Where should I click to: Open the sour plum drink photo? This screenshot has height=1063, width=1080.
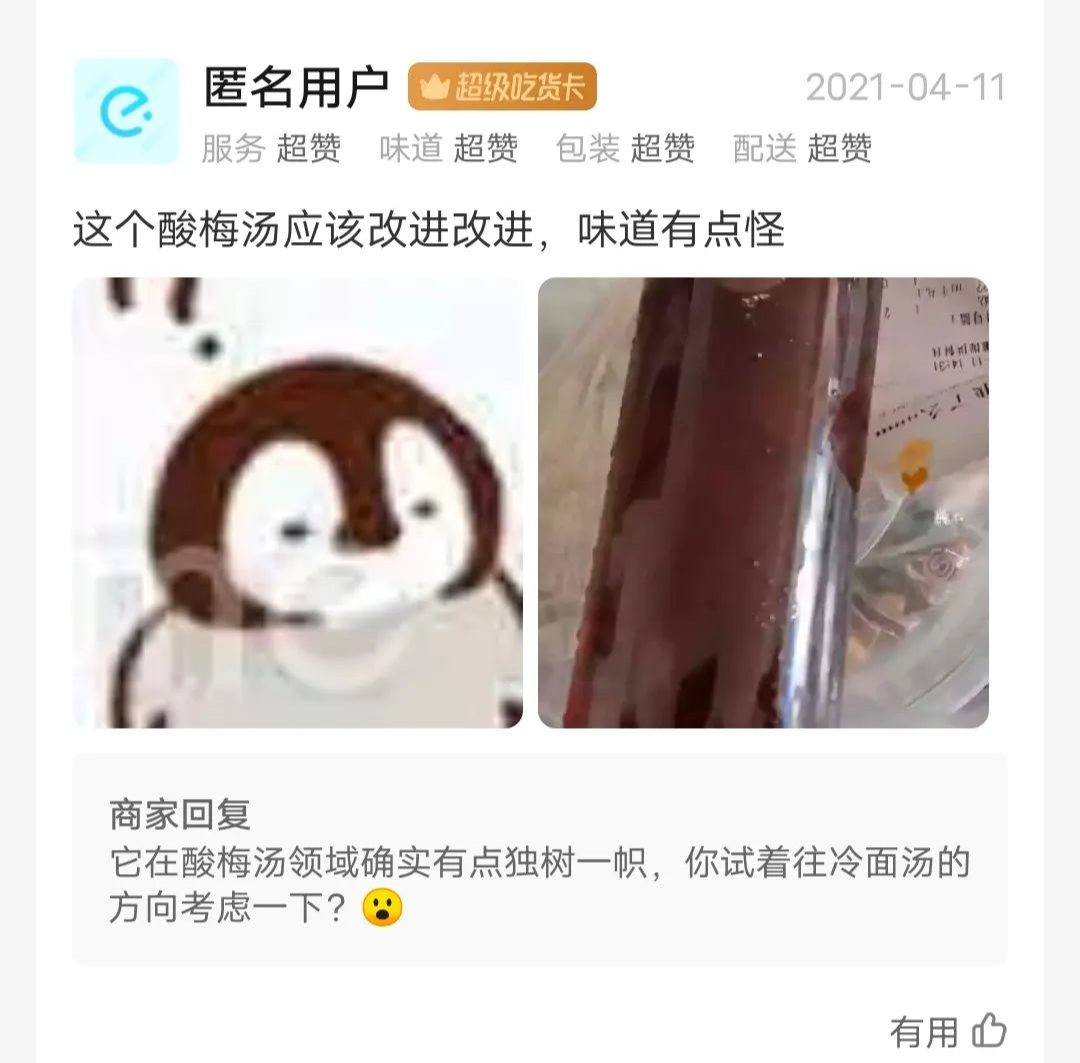point(763,502)
